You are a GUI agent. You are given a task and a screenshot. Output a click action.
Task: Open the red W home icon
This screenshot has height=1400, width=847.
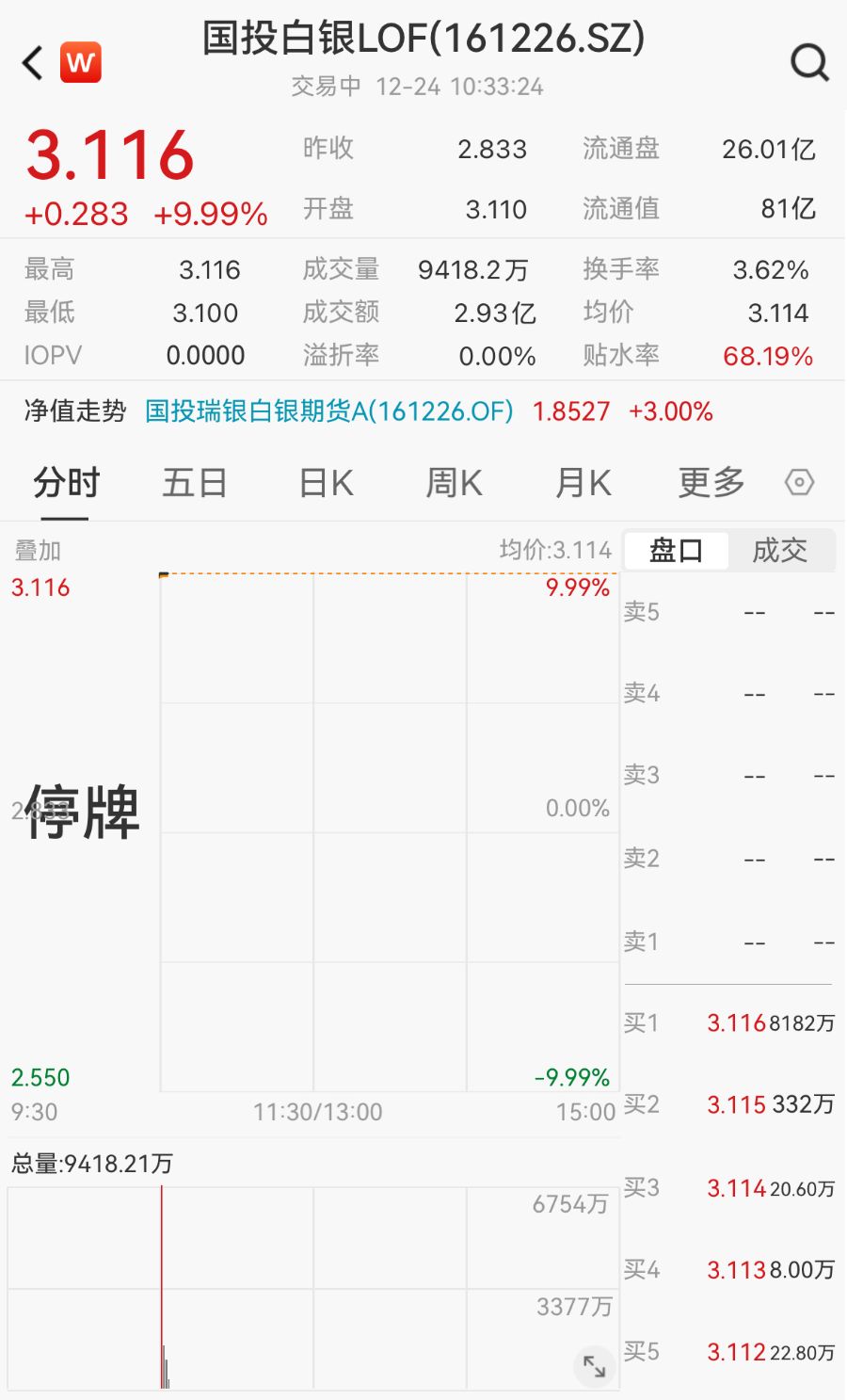click(x=81, y=63)
